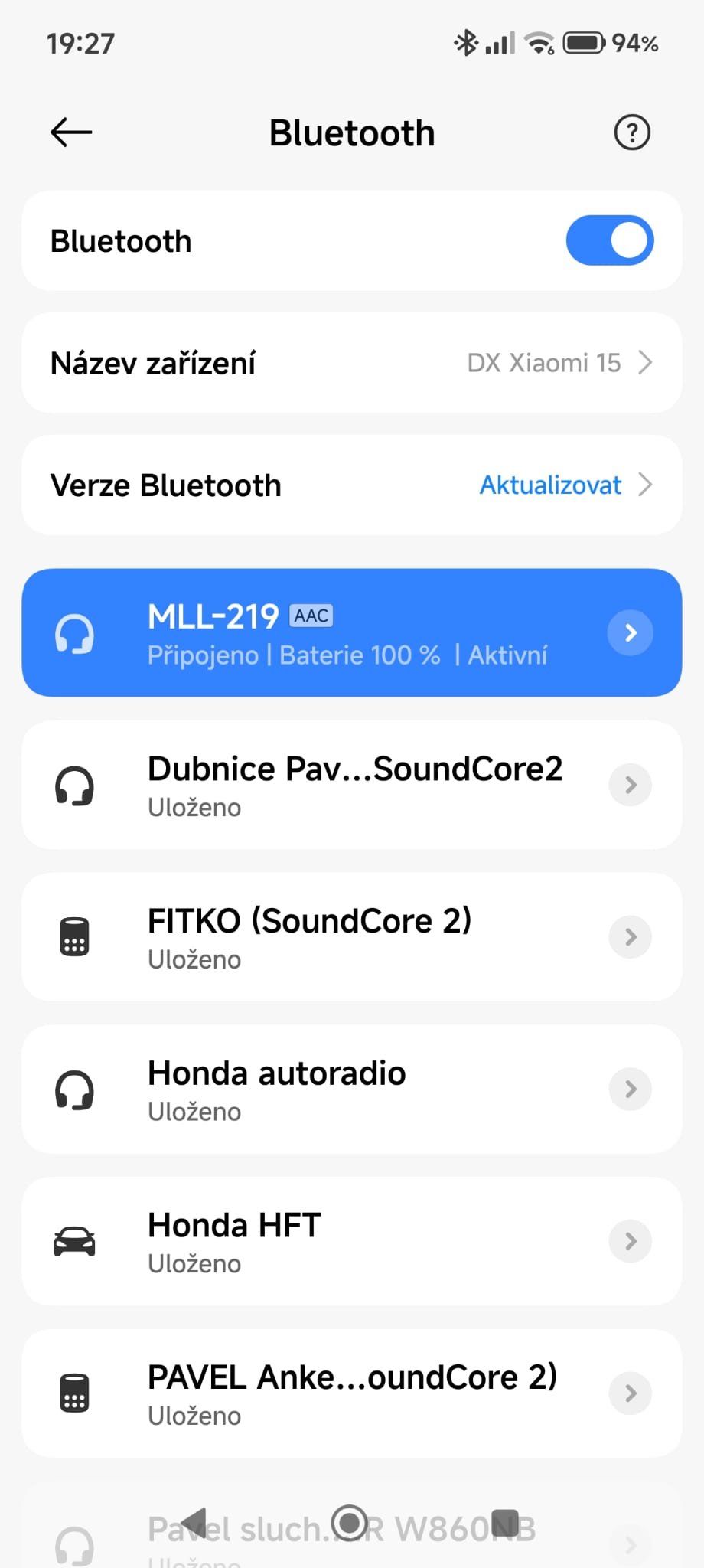Screen dimensions: 704x1568
Task: Open details arrow for FITKO (SoundCore 2)
Action: tap(630, 937)
